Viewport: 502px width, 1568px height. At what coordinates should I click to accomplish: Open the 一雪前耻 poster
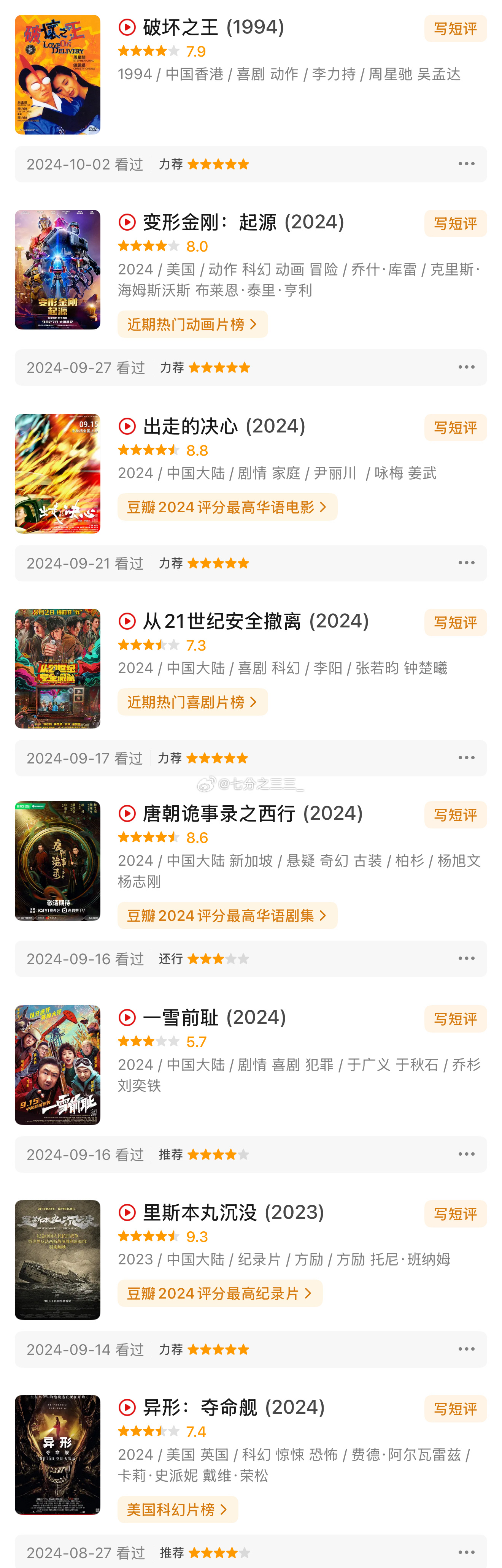57,1064
